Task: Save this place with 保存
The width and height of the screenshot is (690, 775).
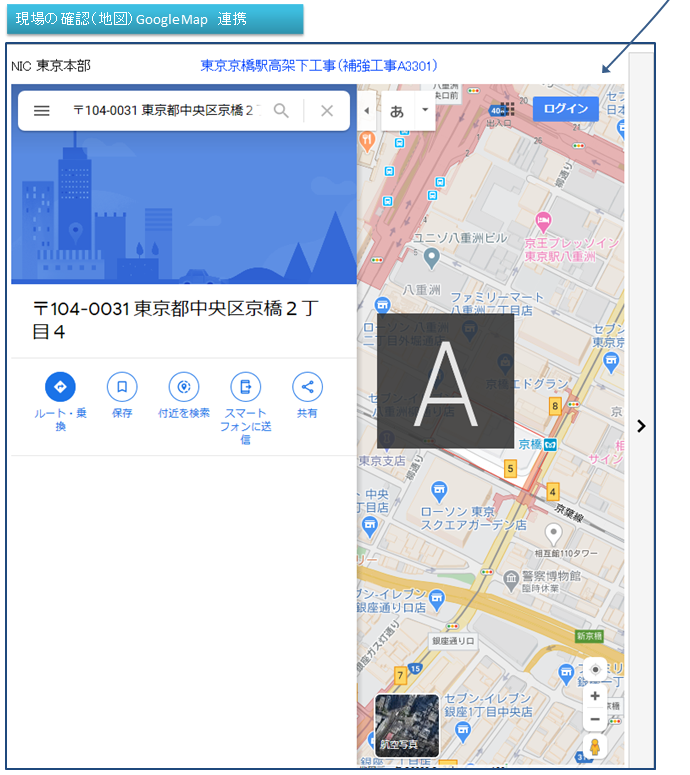Action: coord(122,387)
